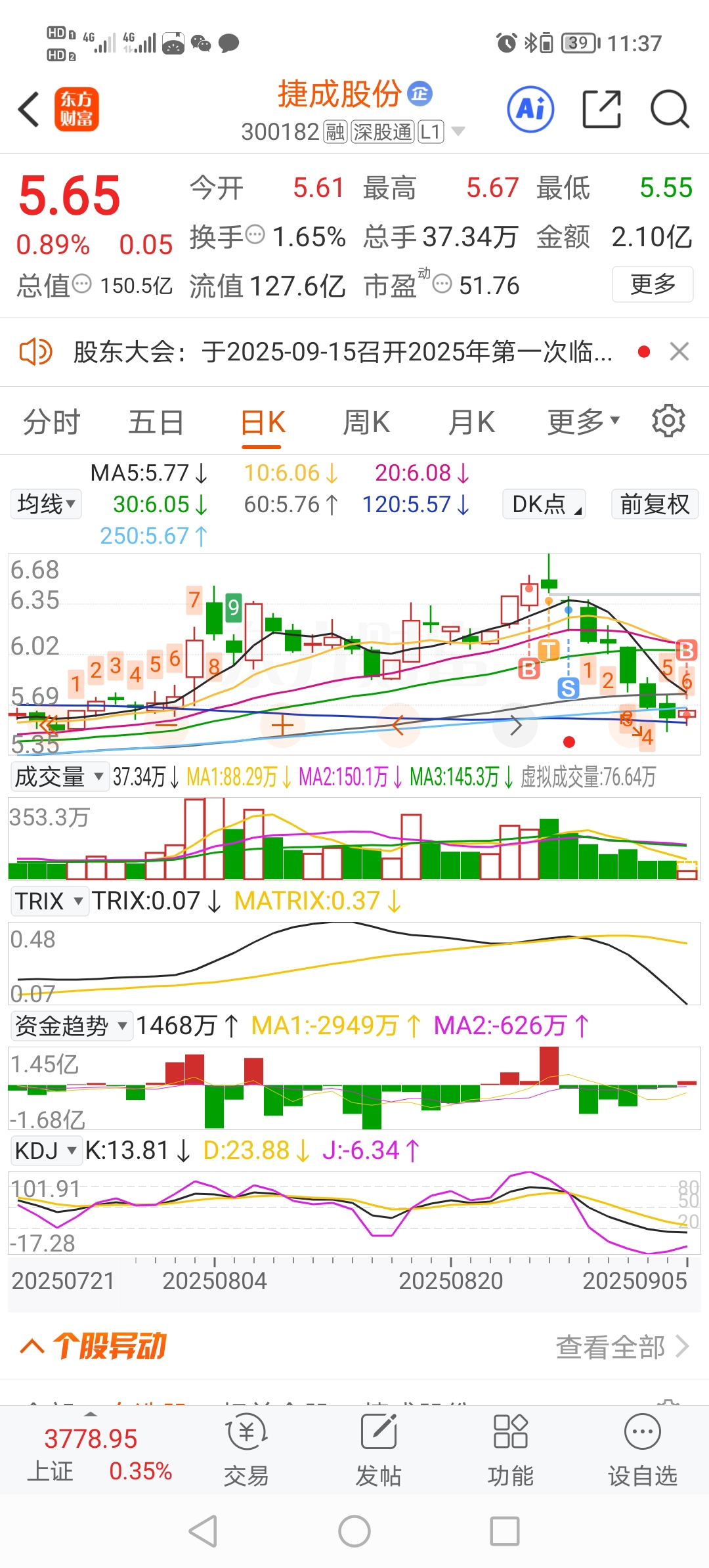Open the AI assistant icon
This screenshot has height=1568, width=709.
530,109
